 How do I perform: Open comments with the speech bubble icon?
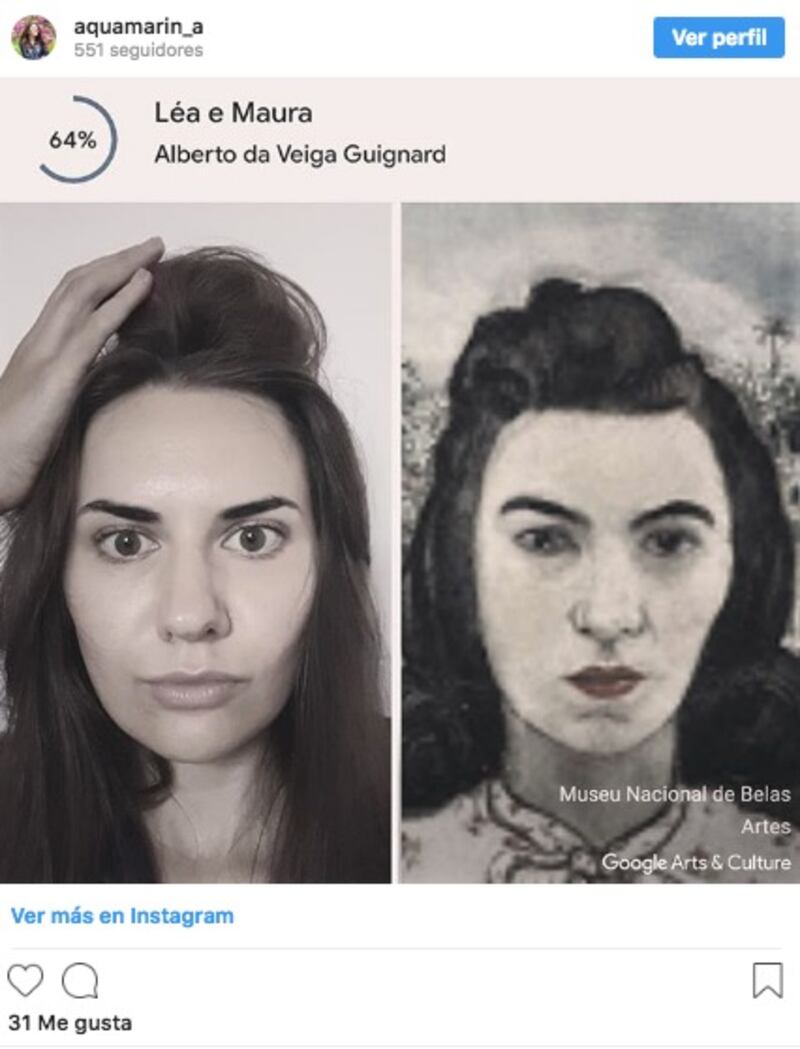point(80,980)
